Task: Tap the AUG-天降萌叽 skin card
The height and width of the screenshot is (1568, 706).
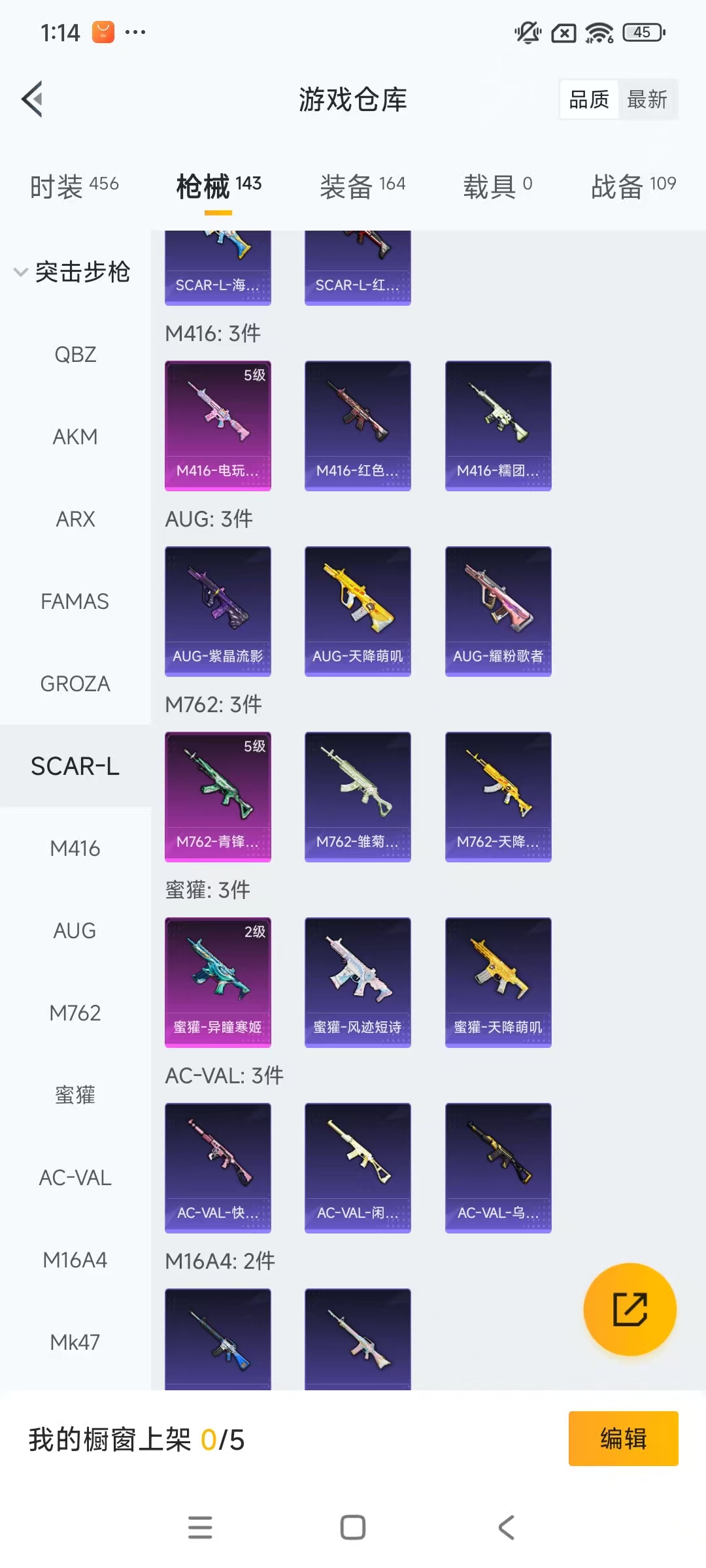Action: pyautogui.click(x=358, y=610)
